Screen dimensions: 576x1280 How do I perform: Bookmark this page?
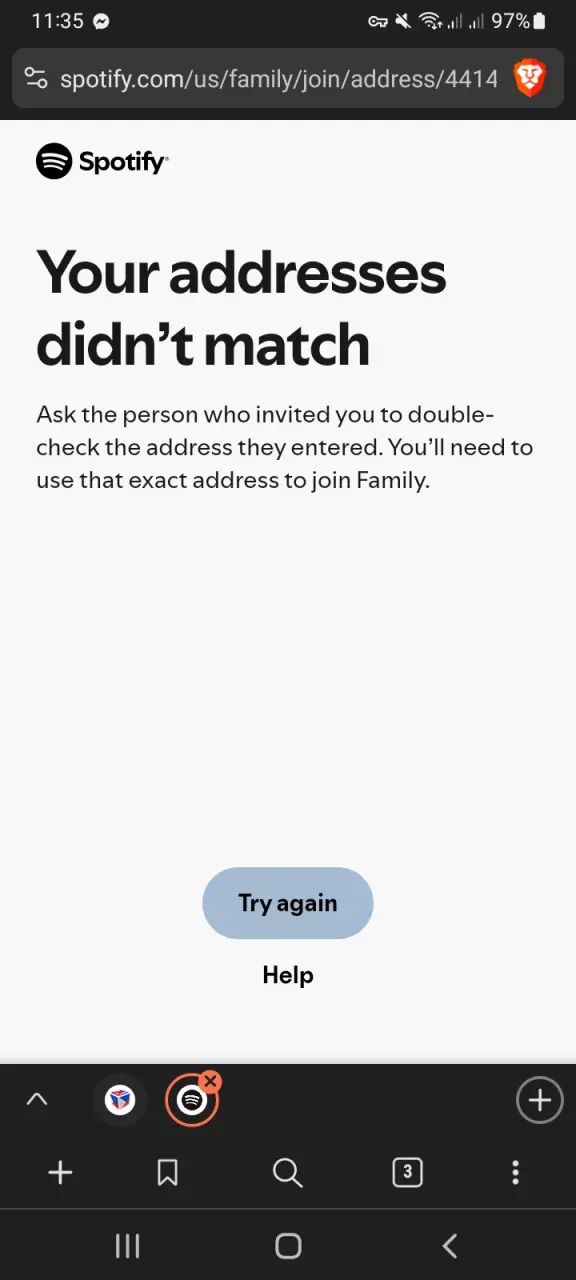[x=167, y=1172]
